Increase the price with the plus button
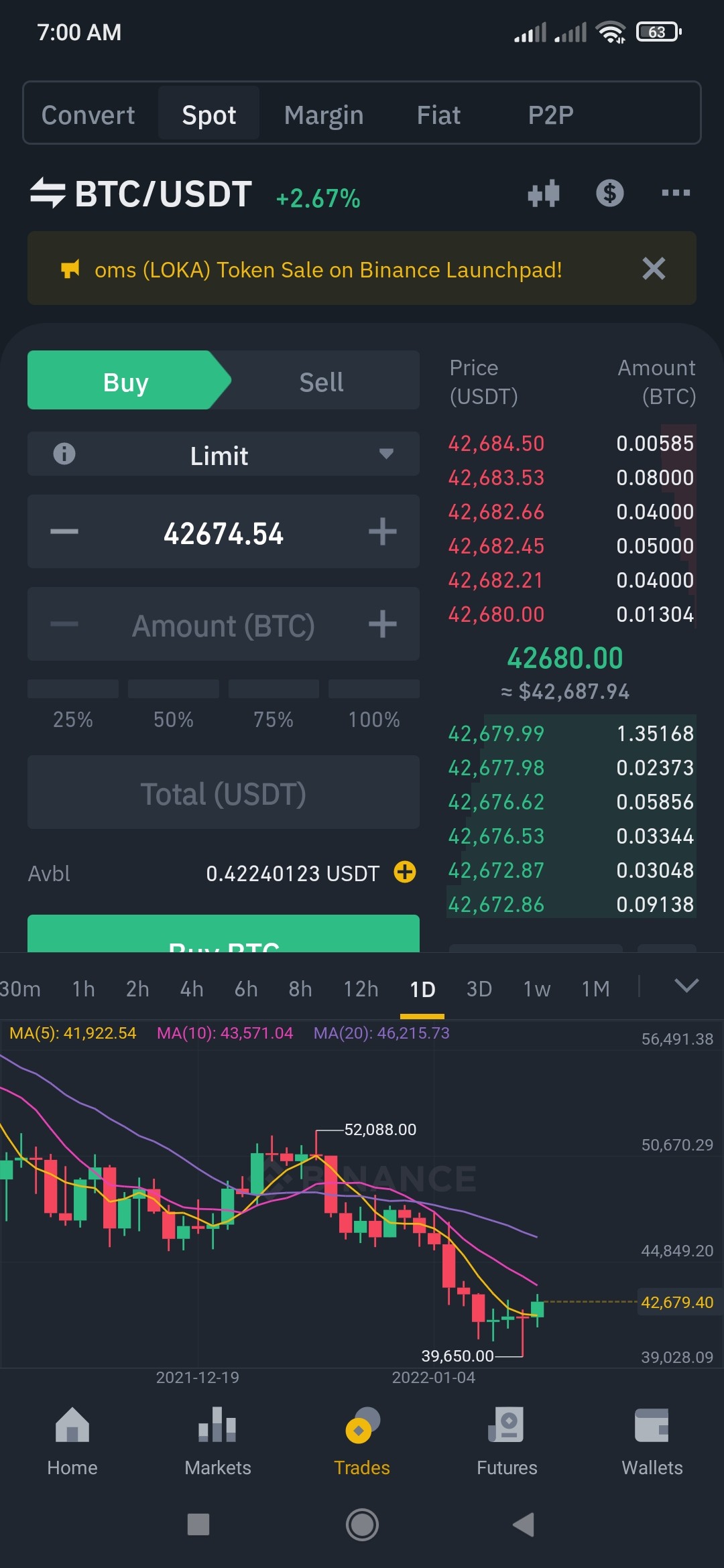Viewport: 724px width, 1568px height. pos(383,532)
